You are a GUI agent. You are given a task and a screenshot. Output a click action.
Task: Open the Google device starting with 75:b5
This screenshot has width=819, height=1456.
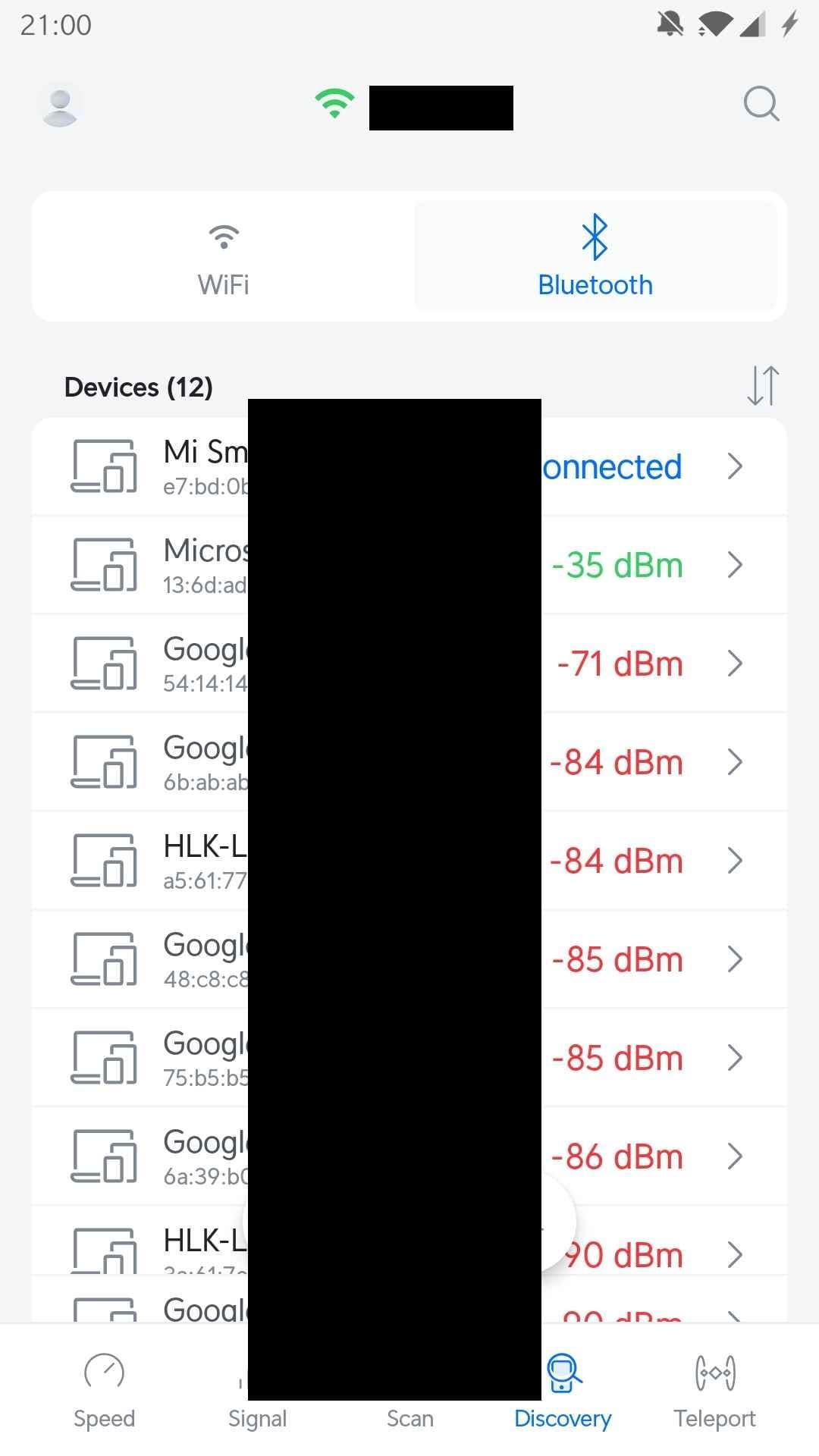pos(409,1058)
